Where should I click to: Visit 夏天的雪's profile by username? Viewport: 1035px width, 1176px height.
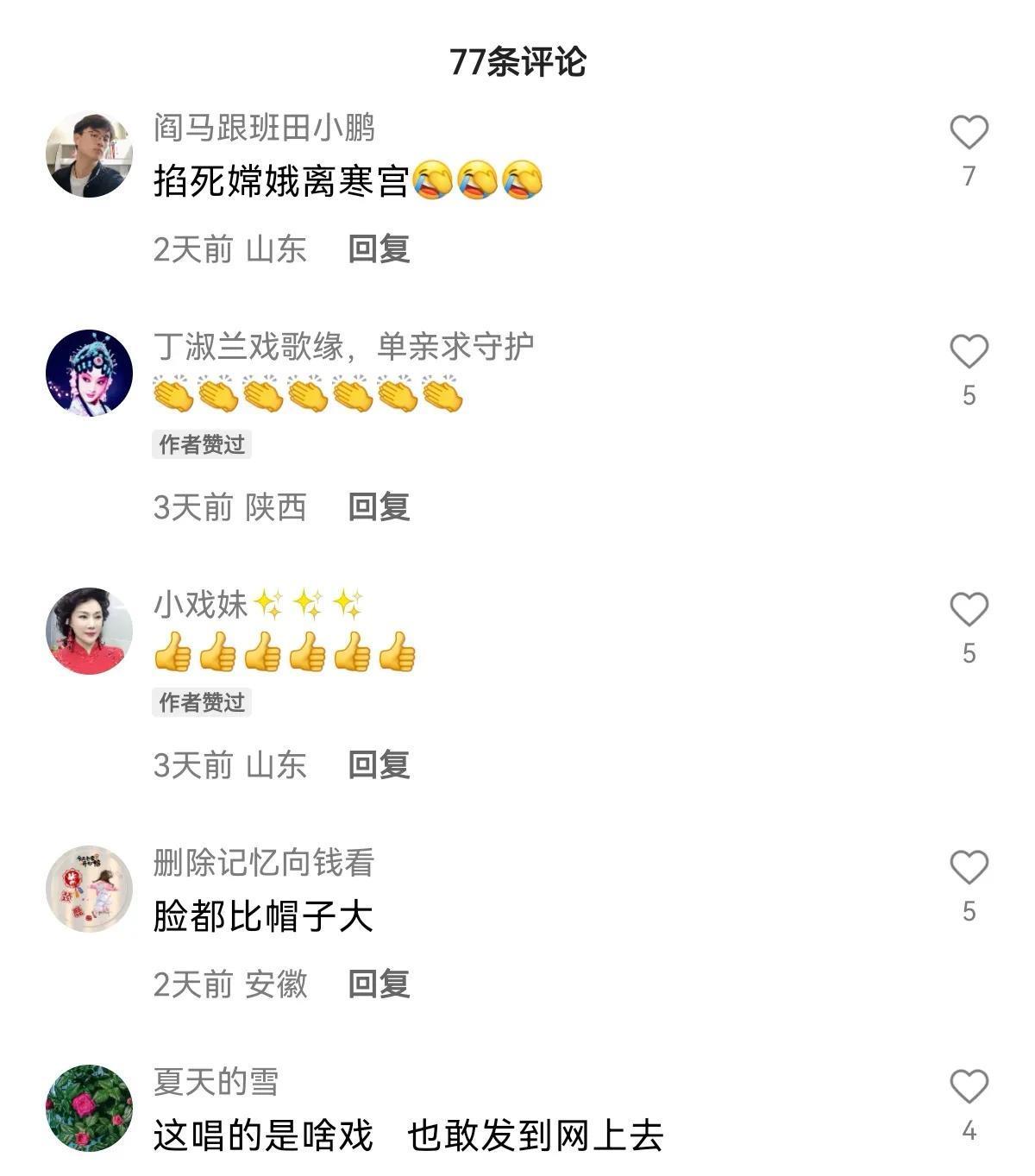pyautogui.click(x=216, y=1082)
